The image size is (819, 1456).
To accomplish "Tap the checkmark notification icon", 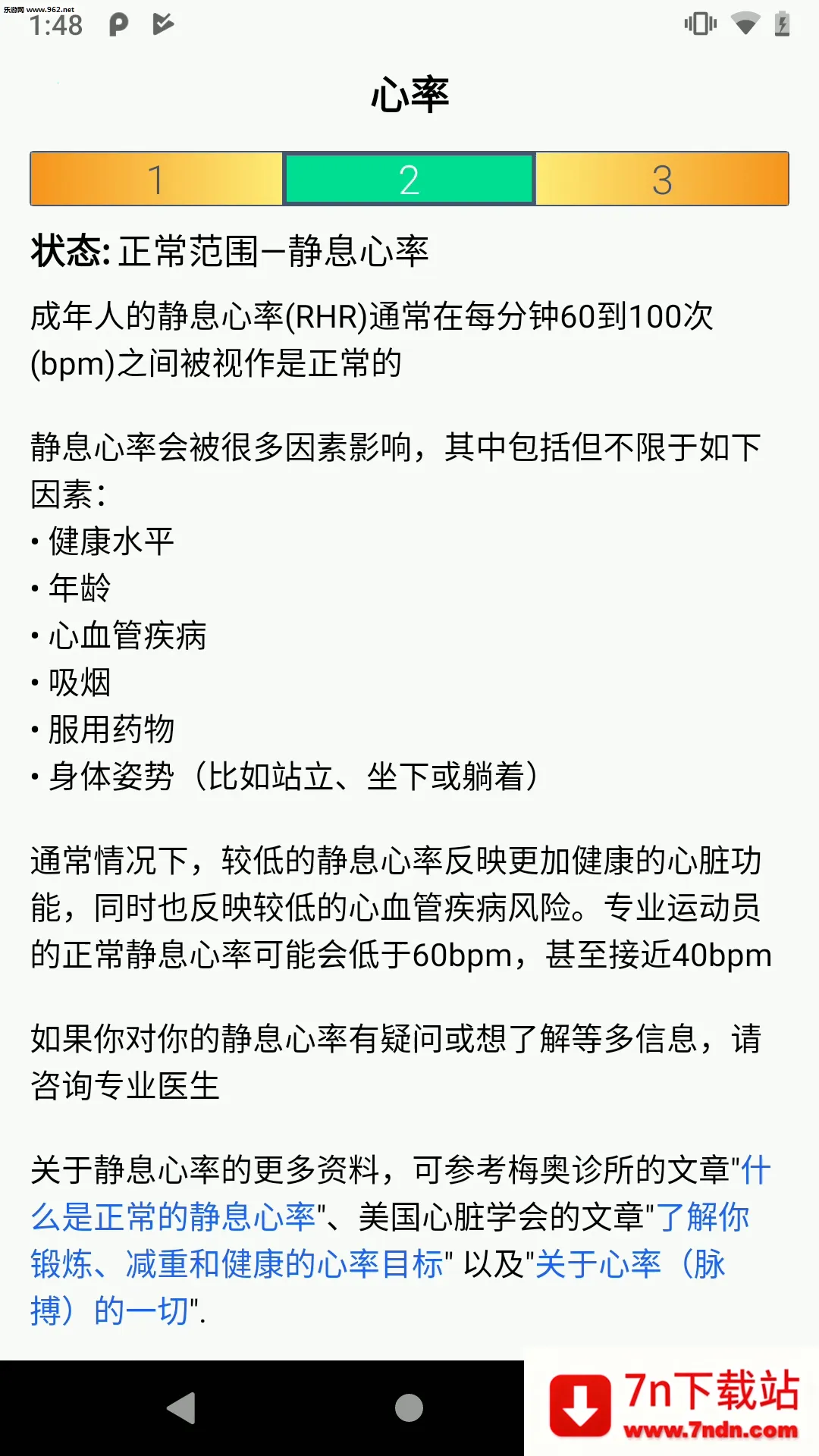I will [x=162, y=24].
